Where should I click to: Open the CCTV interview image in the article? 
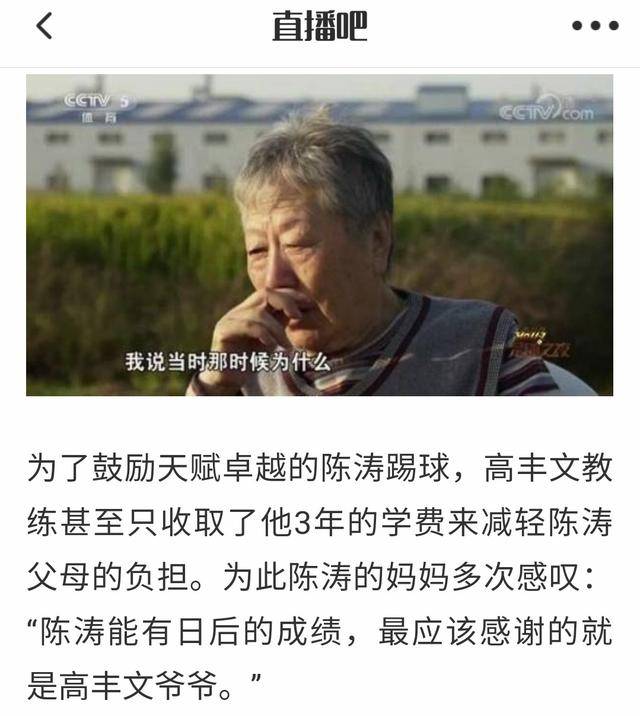319,235
